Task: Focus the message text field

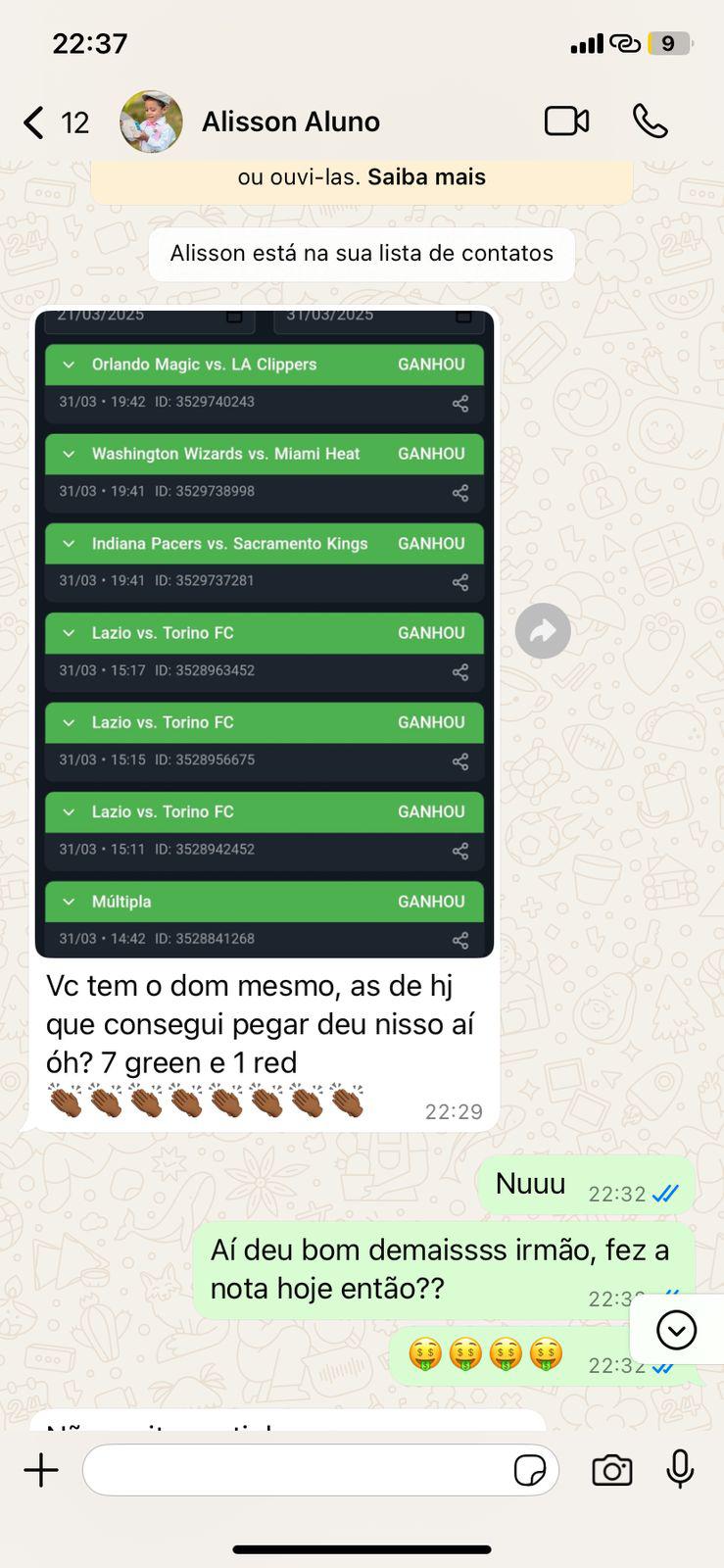Action: tap(294, 1470)
